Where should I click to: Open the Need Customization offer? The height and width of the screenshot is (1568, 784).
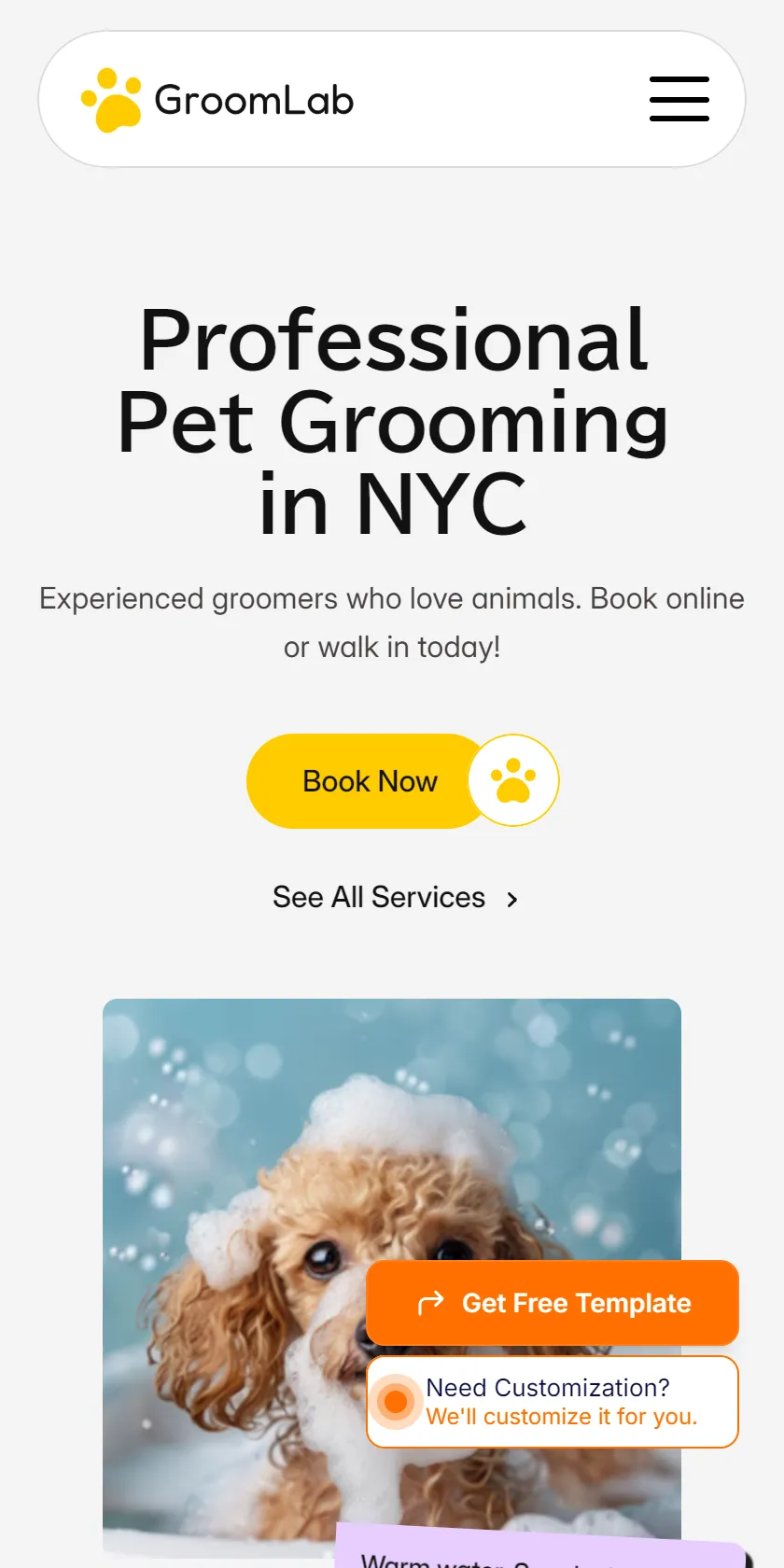[553, 1402]
